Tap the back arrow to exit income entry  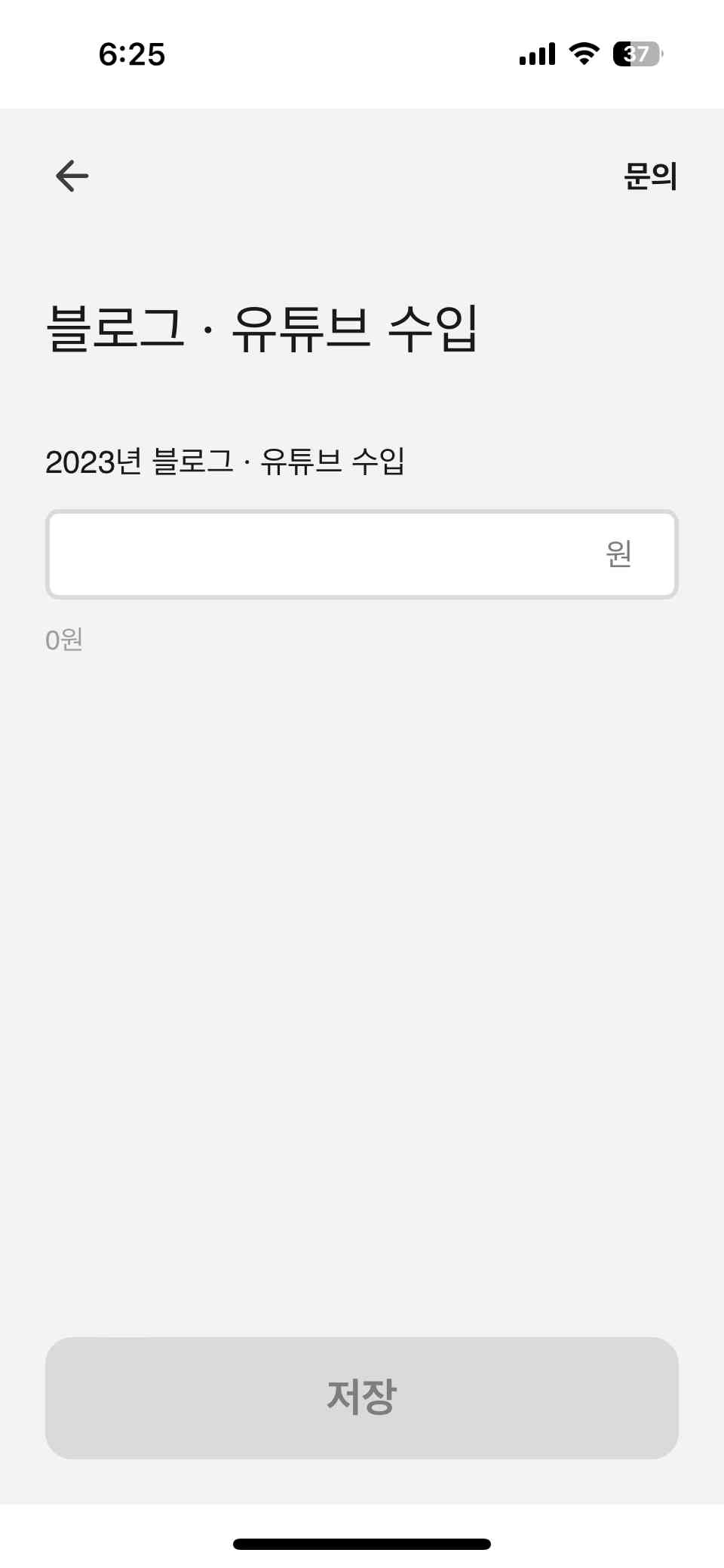tap(71, 175)
